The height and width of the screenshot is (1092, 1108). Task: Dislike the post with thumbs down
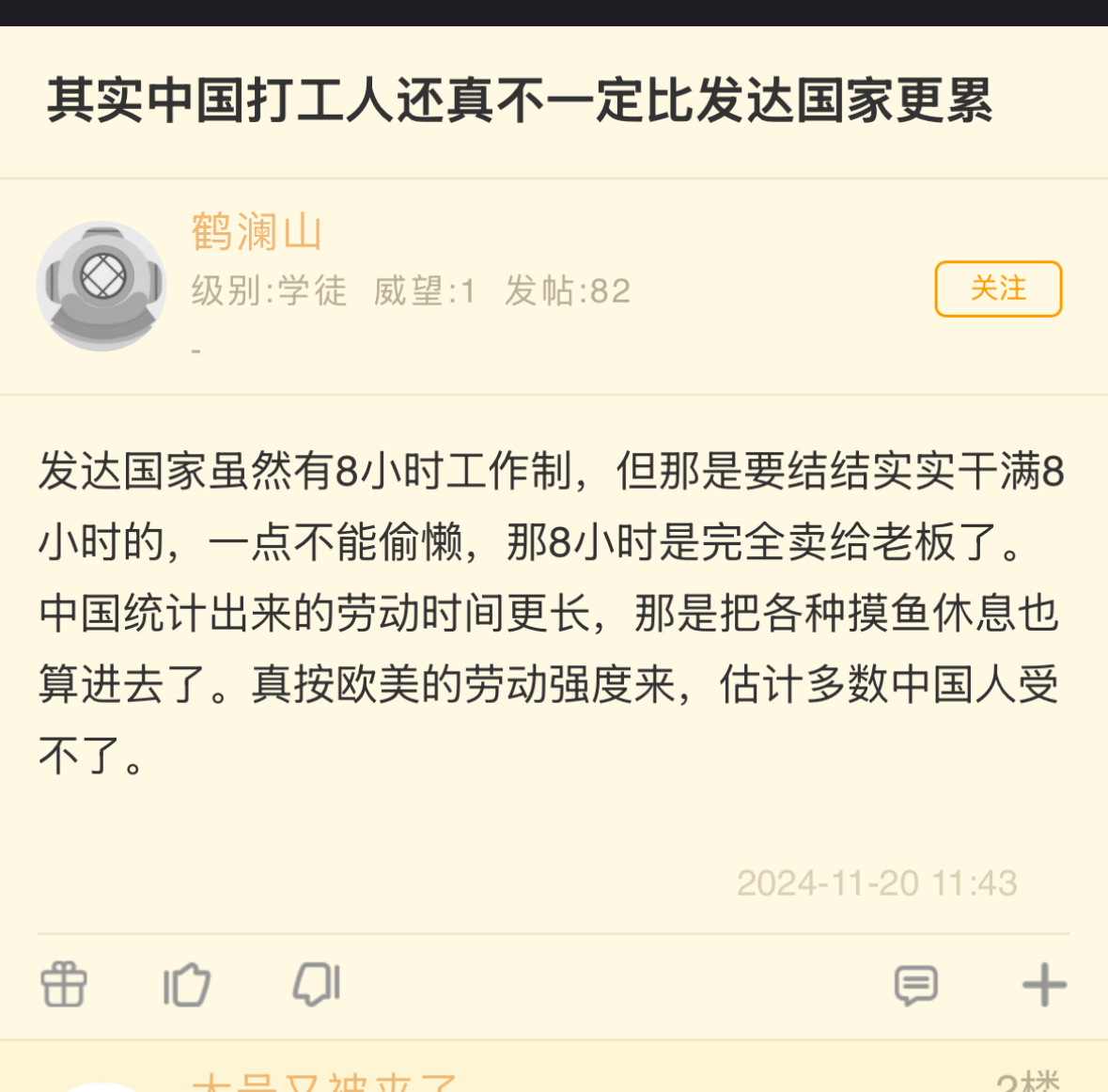[317, 986]
